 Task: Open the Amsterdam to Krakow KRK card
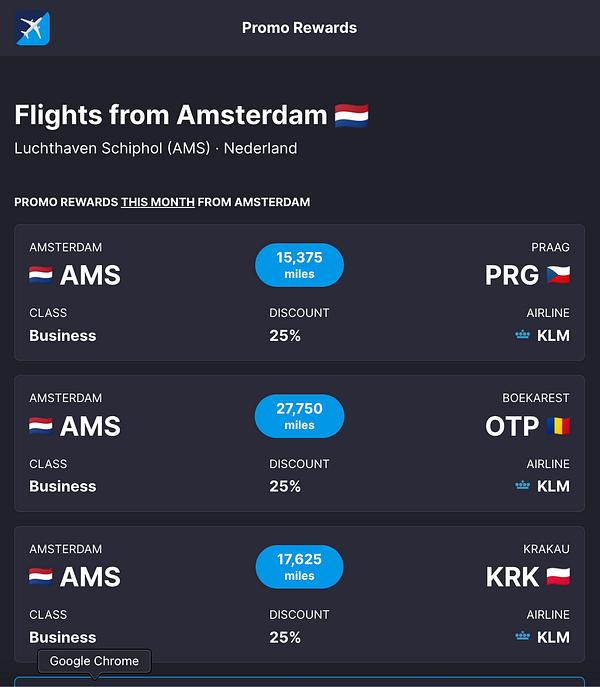pyautogui.click(x=299, y=594)
